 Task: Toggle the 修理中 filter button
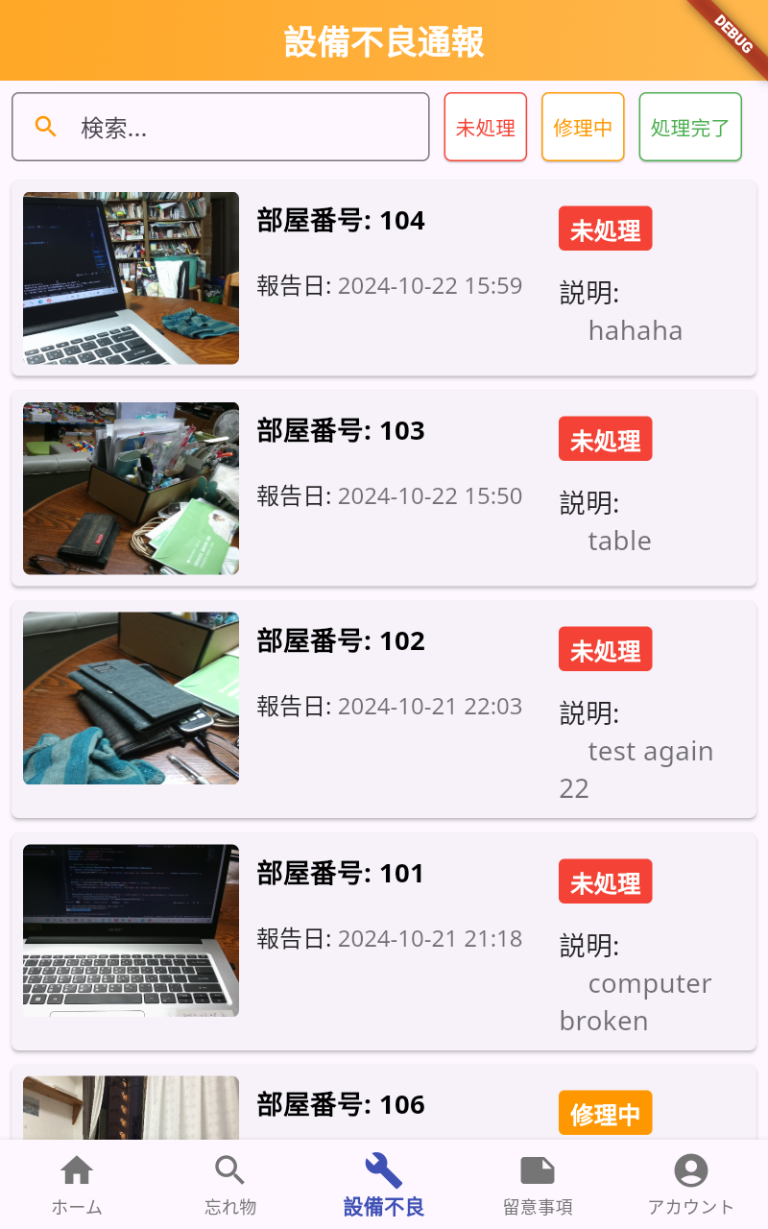583,126
